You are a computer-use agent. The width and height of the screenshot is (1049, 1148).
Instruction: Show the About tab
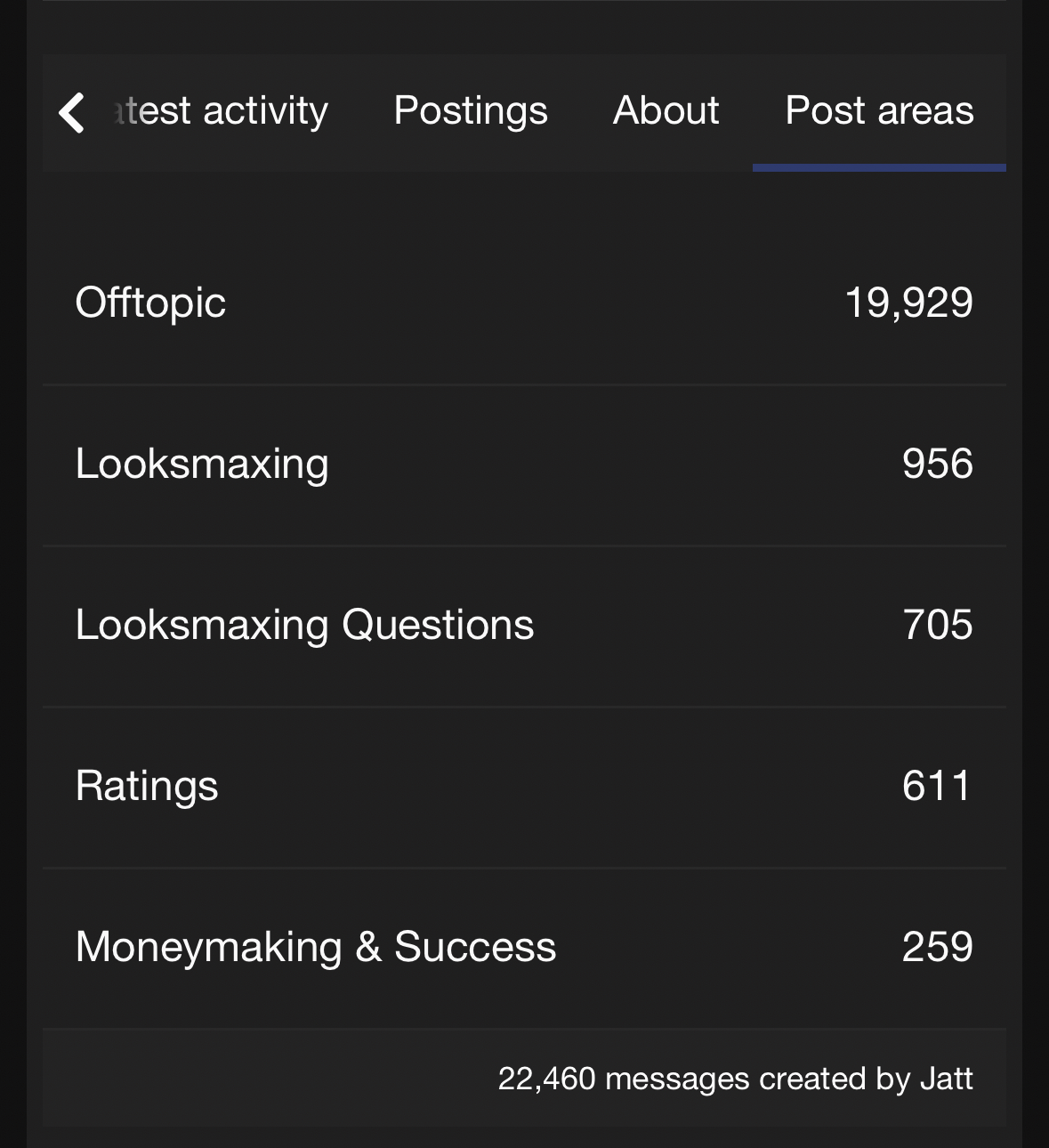tap(666, 111)
